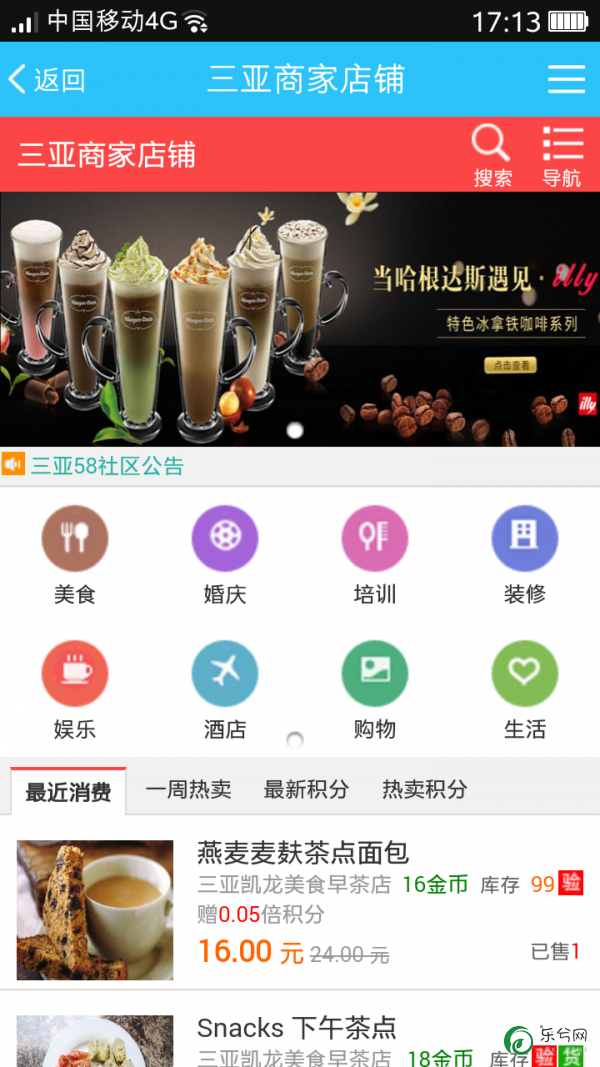The image size is (600, 1067).
Task: Select the 培训 category
Action: pyautogui.click(x=375, y=555)
